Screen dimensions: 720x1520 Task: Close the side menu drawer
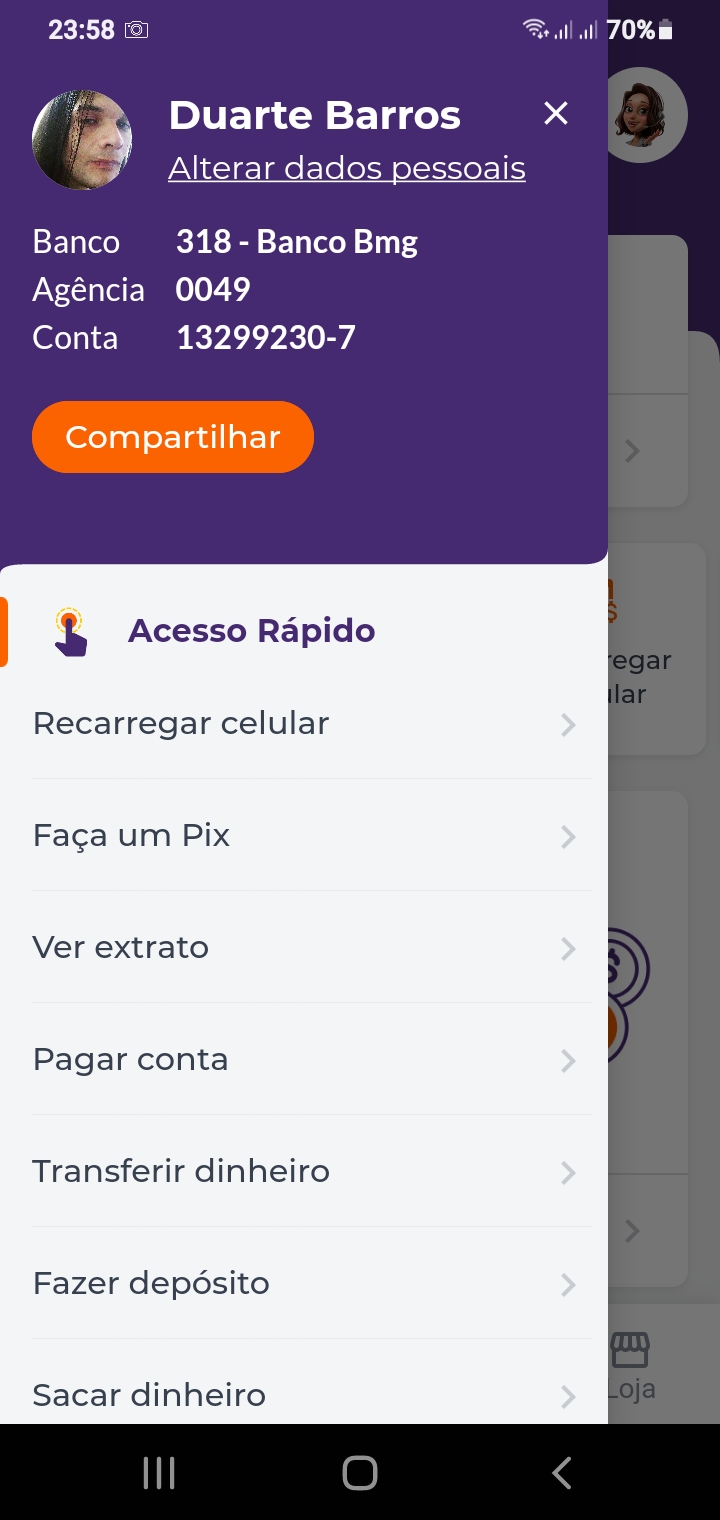pyautogui.click(x=555, y=114)
